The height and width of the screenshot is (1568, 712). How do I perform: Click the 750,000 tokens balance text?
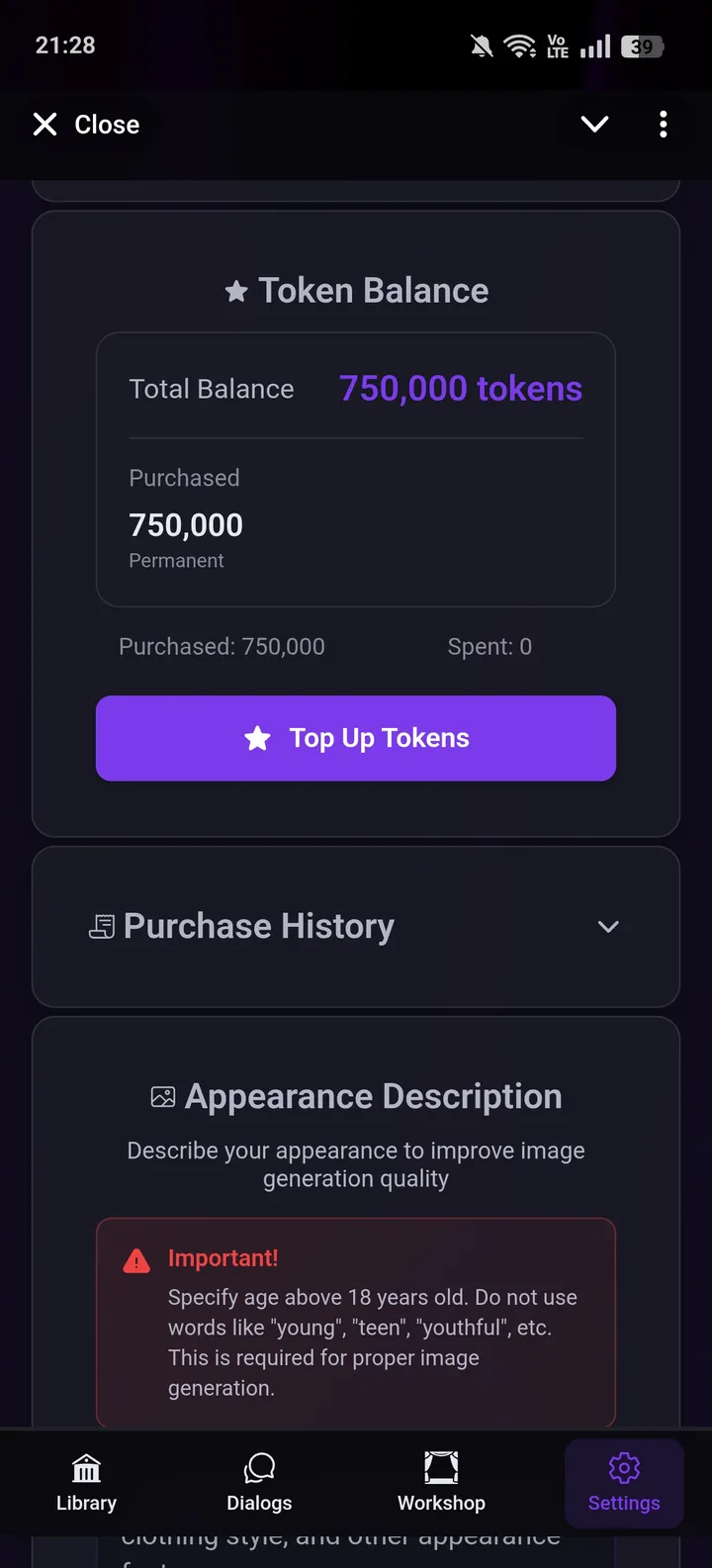click(x=459, y=388)
